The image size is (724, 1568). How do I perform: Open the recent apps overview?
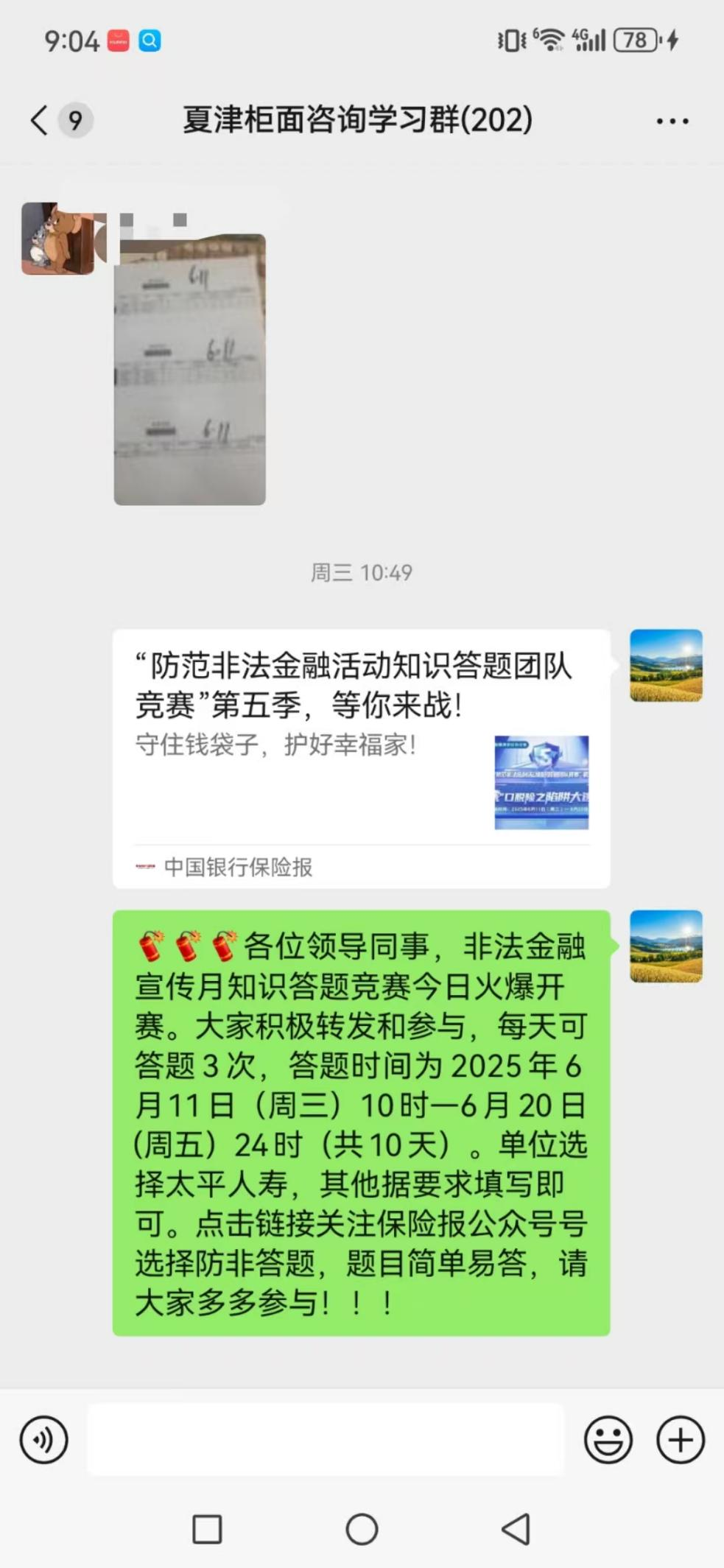pos(207,1529)
